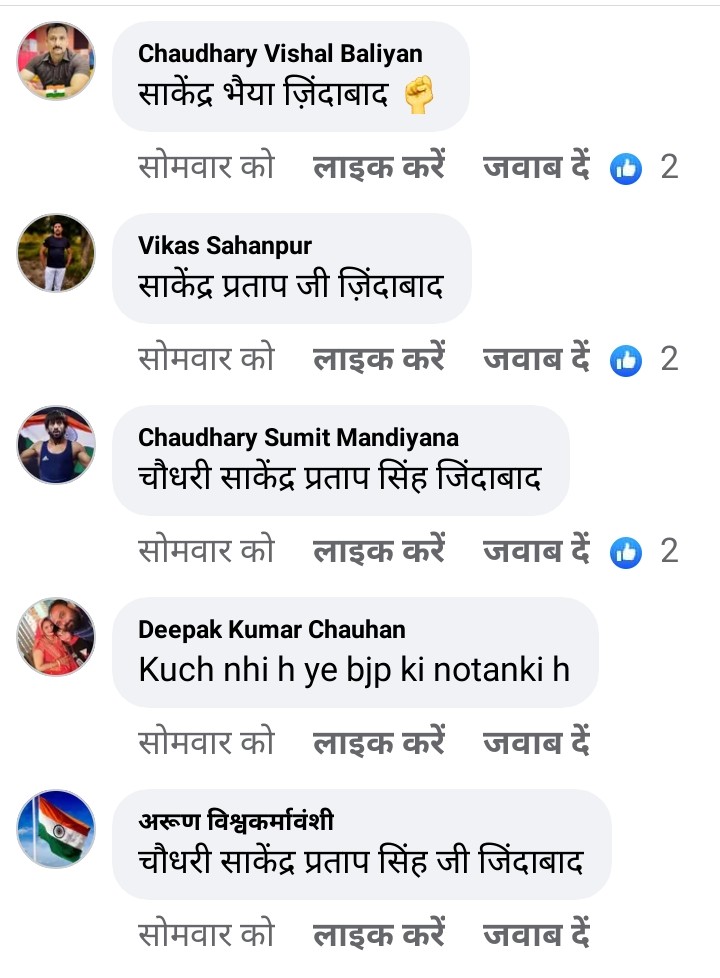This screenshot has width=720, height=978.
Task: See reactions on Chaudhary Sumit Mandiyana's comment
Action: (644, 551)
